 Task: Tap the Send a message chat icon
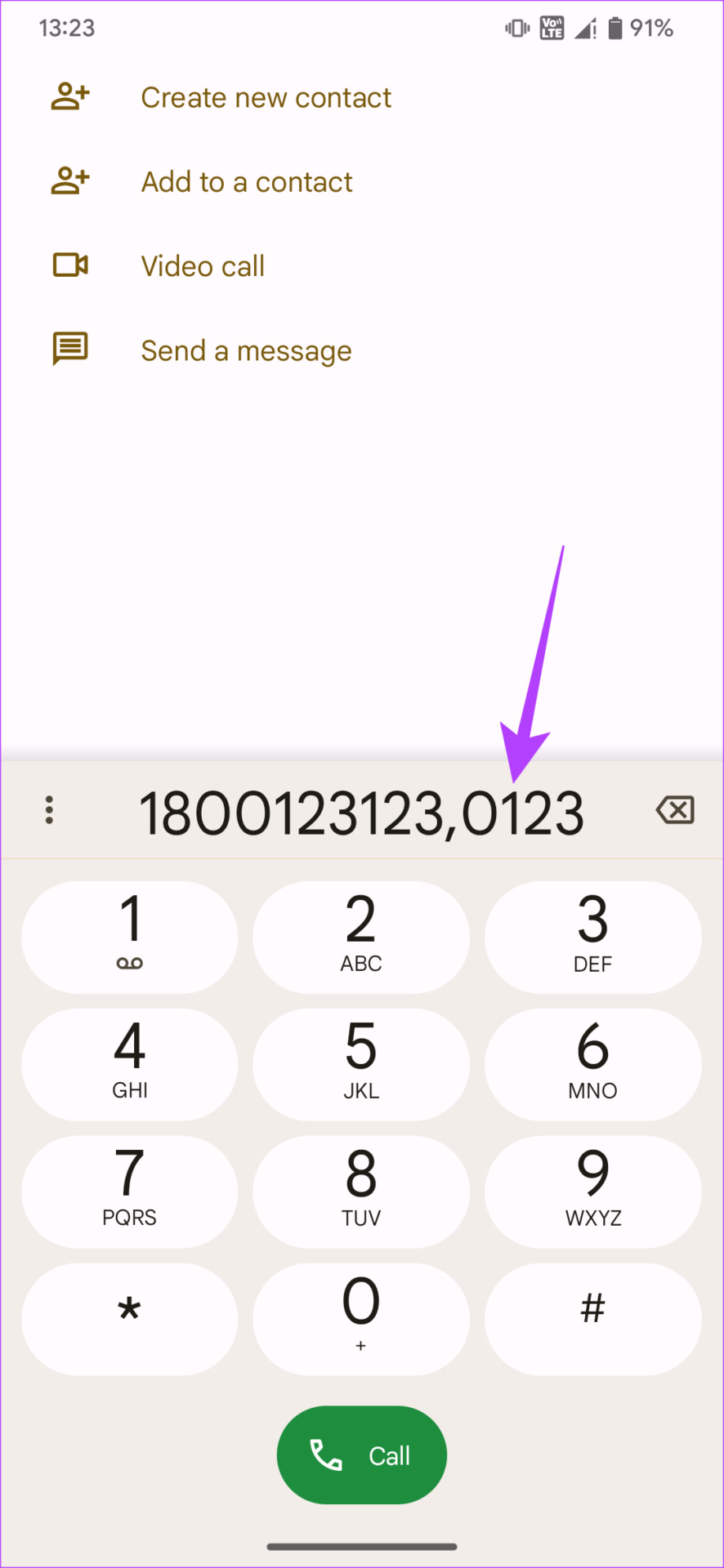(69, 350)
